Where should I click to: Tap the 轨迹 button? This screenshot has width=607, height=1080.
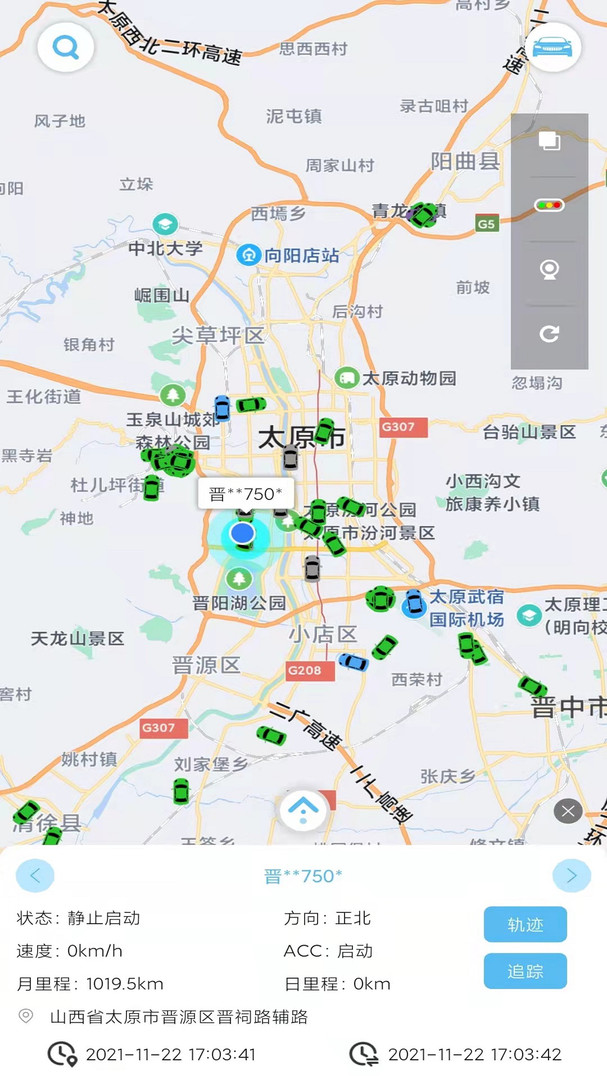tap(525, 925)
